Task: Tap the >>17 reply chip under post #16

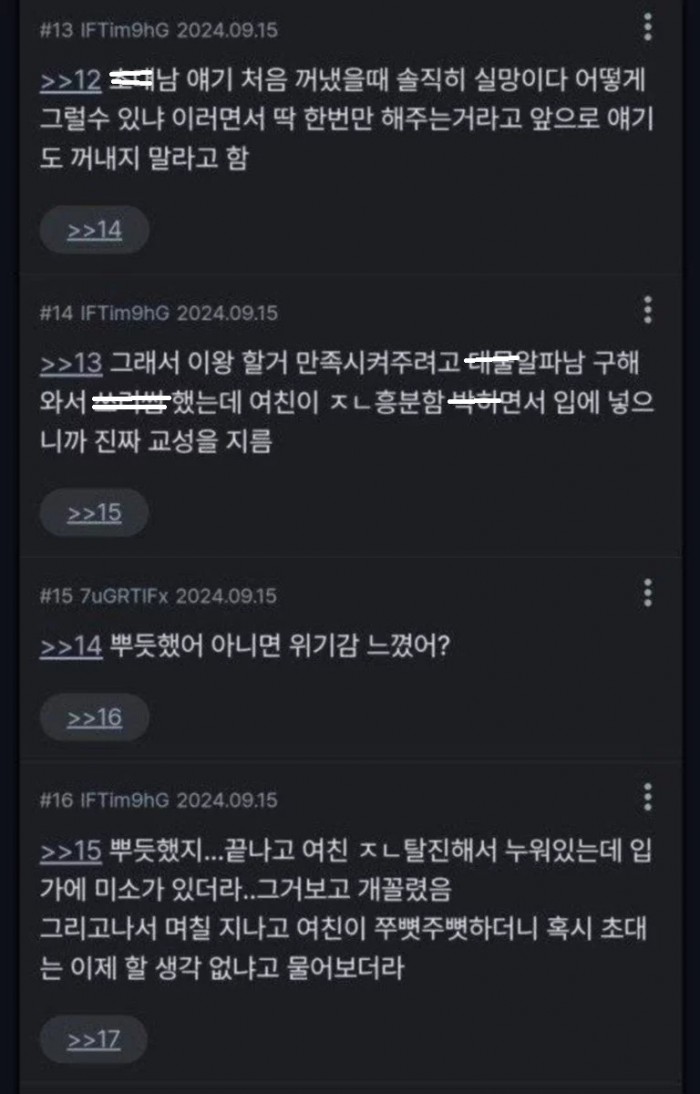Action: [94, 1039]
